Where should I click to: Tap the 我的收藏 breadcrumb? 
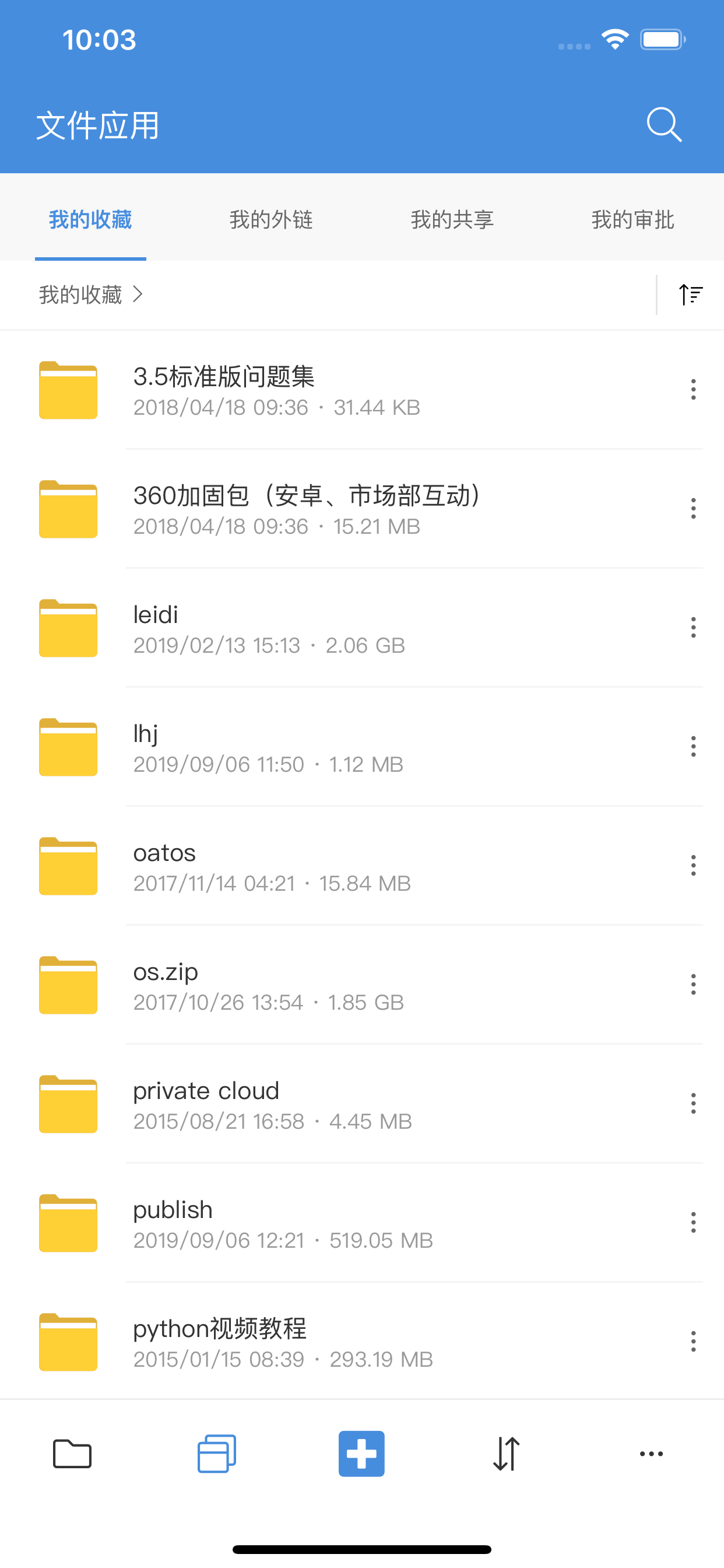click(80, 295)
